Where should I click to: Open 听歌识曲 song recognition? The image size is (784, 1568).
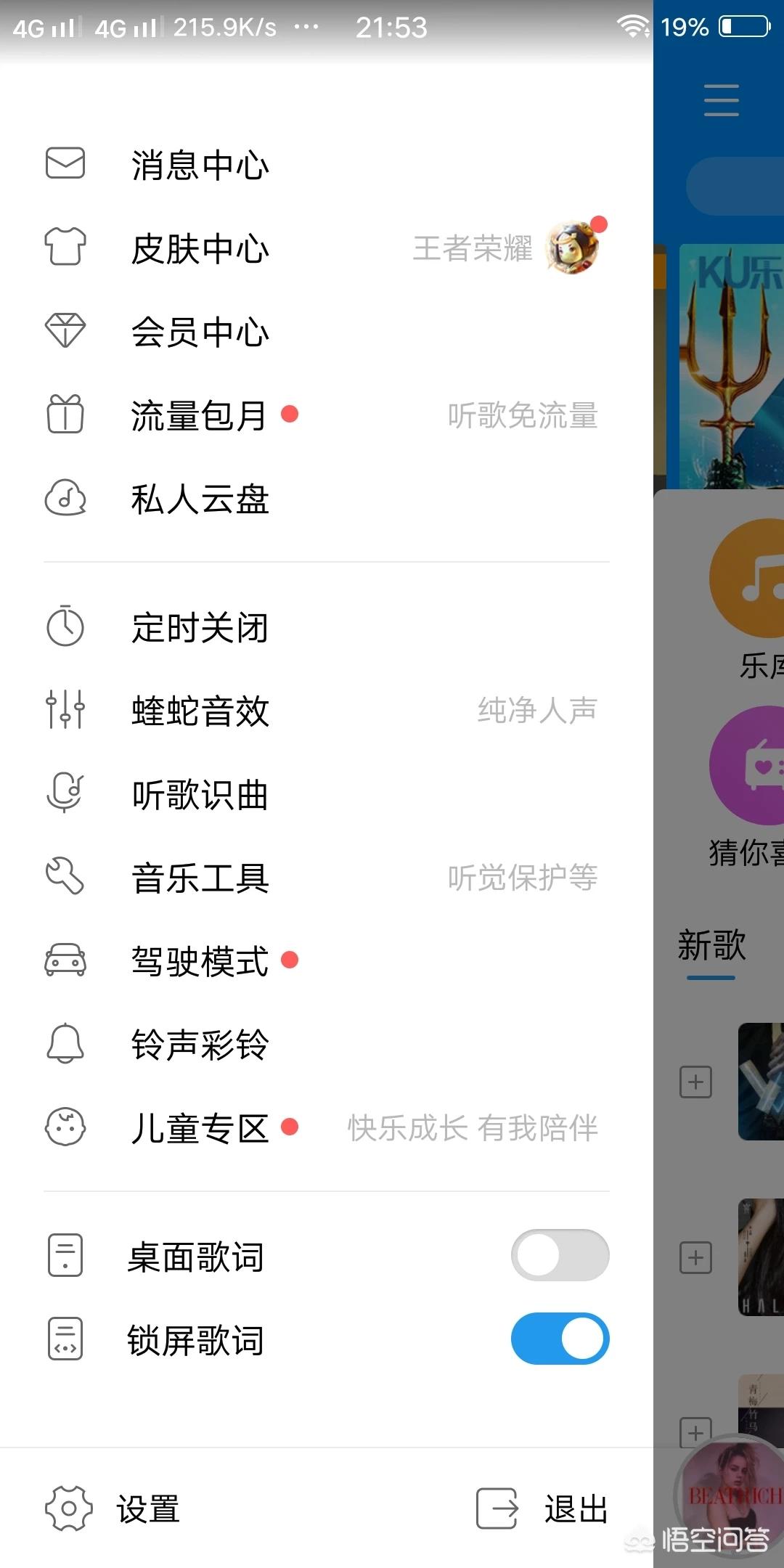[x=200, y=794]
